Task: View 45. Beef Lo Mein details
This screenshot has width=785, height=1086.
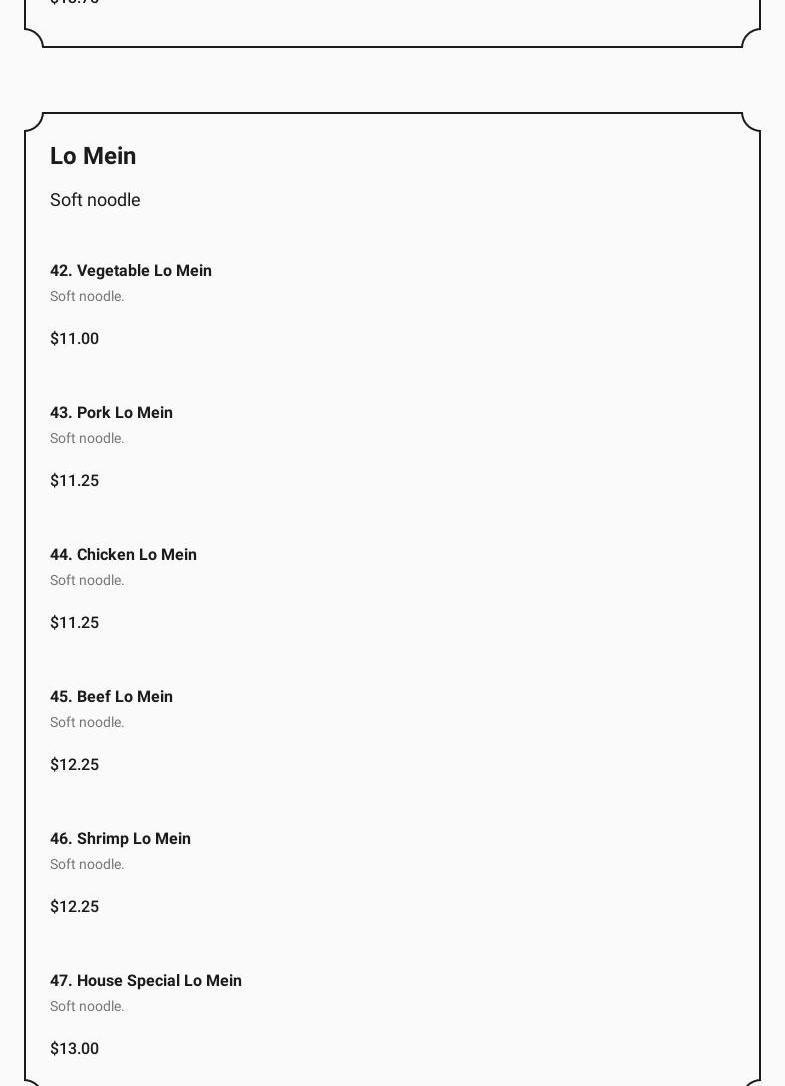Action: (111, 697)
